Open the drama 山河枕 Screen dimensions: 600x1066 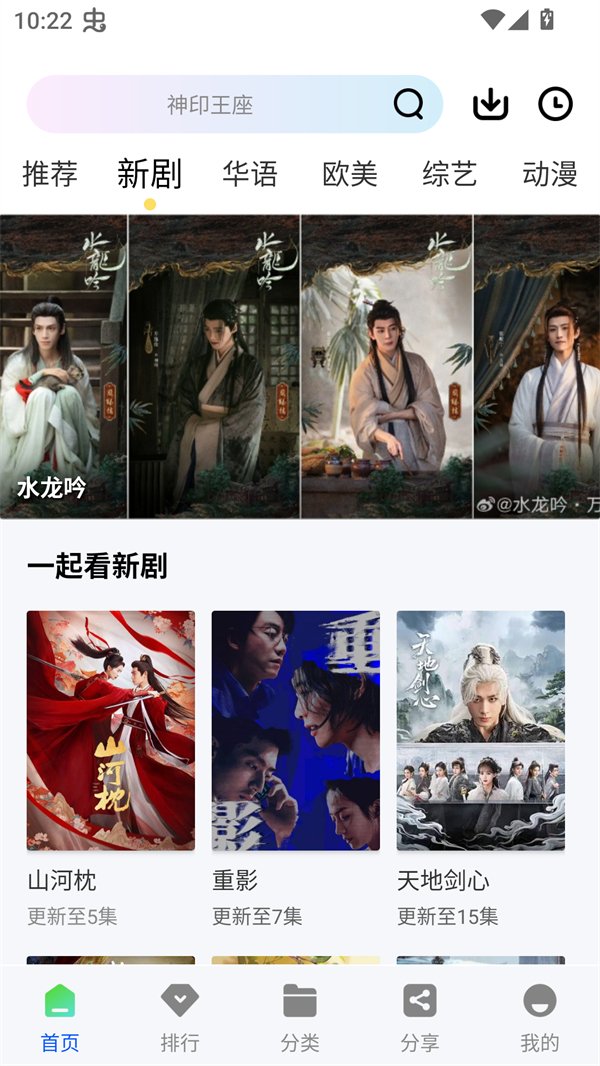(111, 731)
